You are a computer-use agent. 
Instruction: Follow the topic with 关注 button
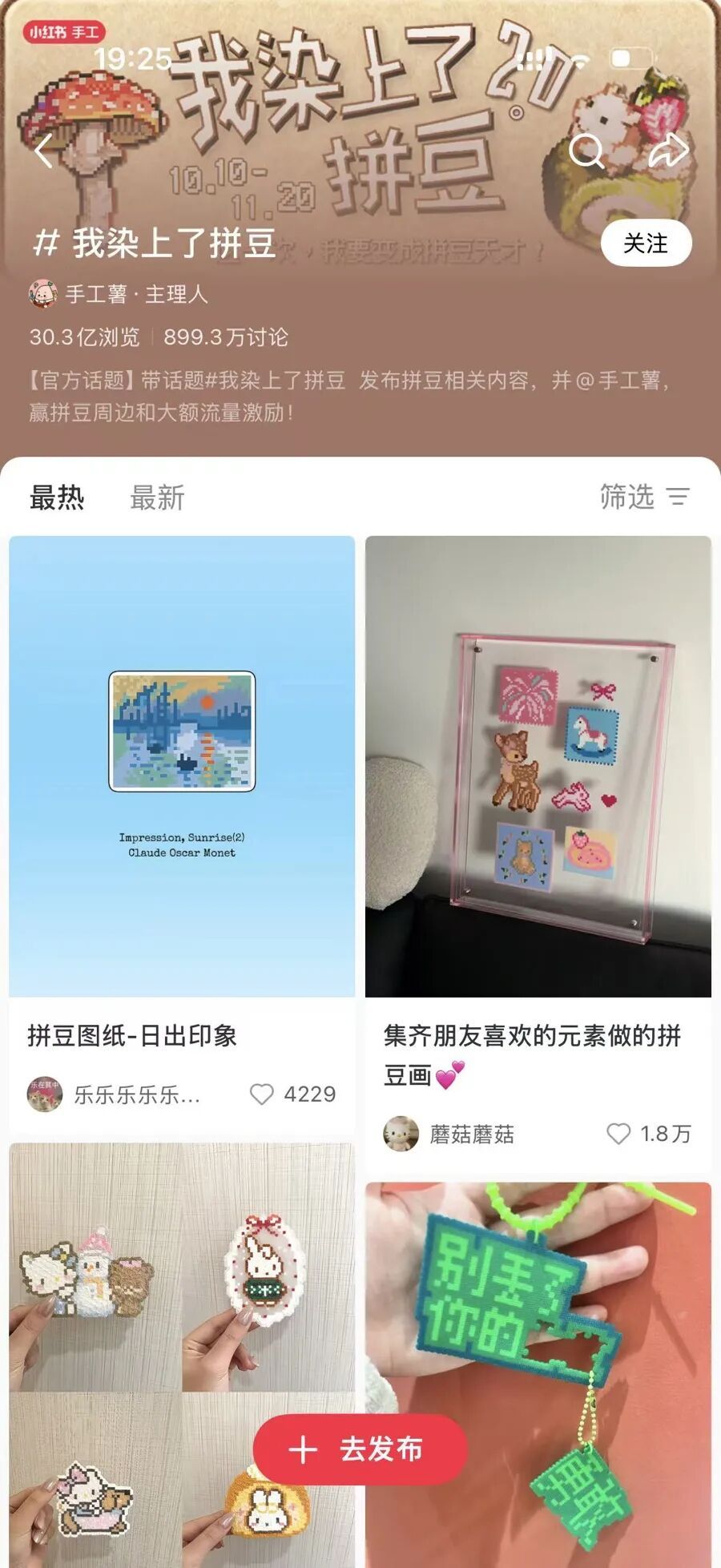[x=646, y=243]
